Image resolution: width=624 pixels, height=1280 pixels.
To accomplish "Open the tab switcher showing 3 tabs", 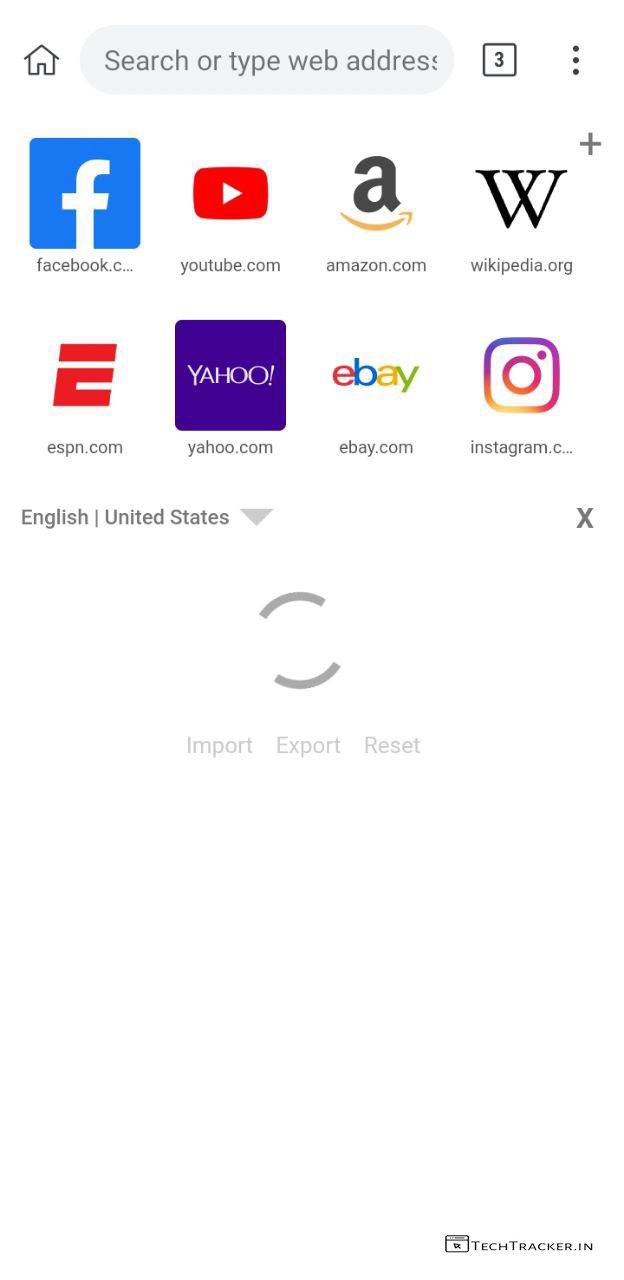I will tap(499, 60).
